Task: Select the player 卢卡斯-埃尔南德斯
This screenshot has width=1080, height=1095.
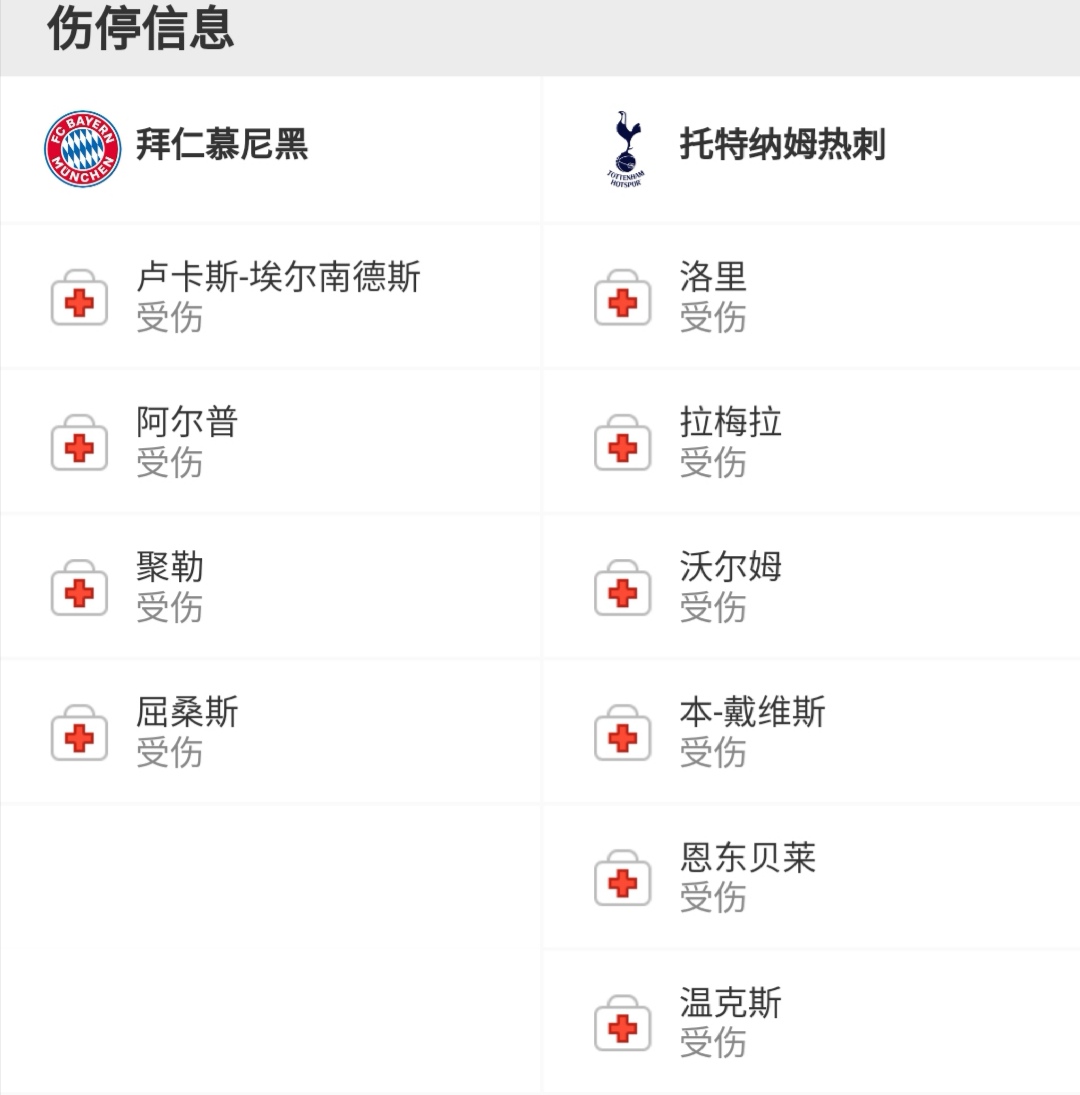Action: 280,280
